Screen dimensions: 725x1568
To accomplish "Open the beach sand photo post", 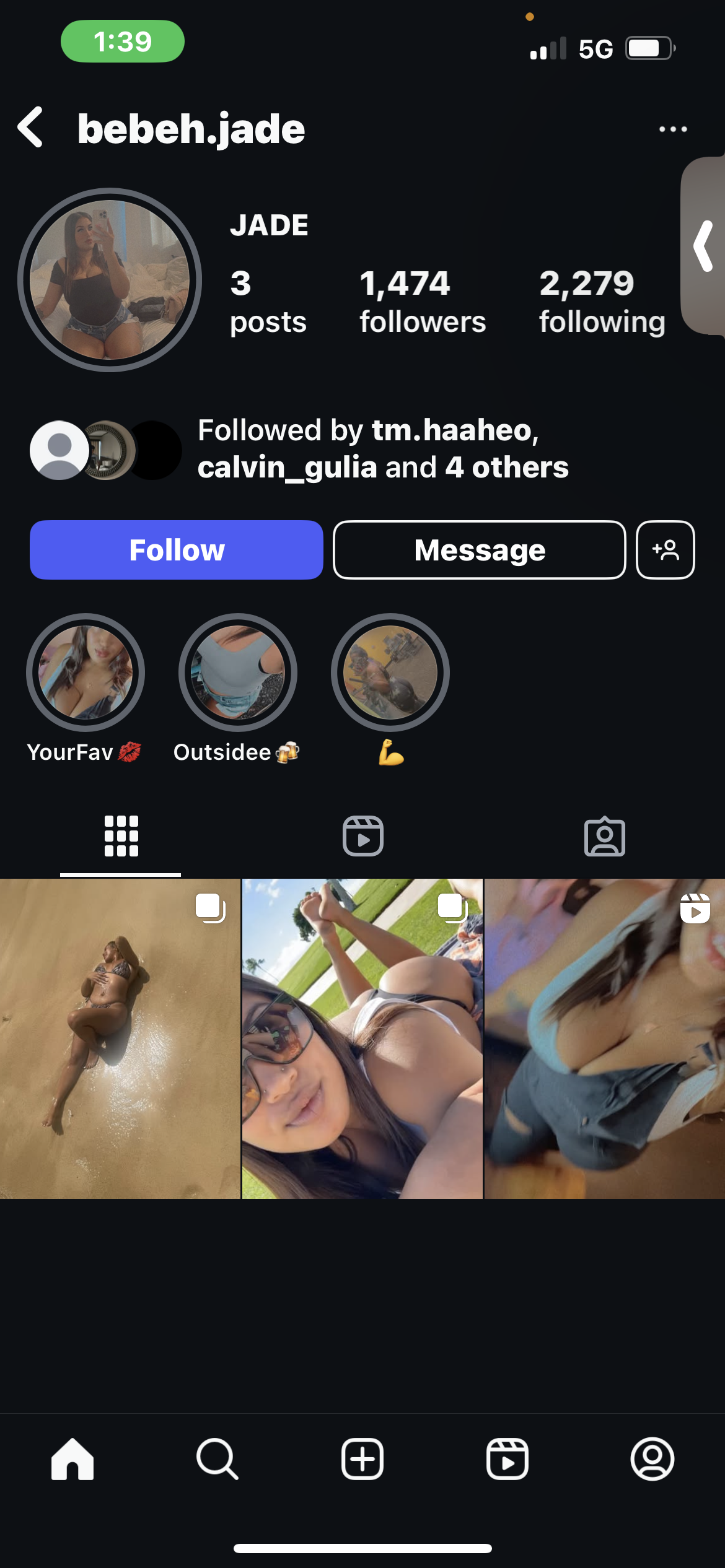I will (x=120, y=1039).
